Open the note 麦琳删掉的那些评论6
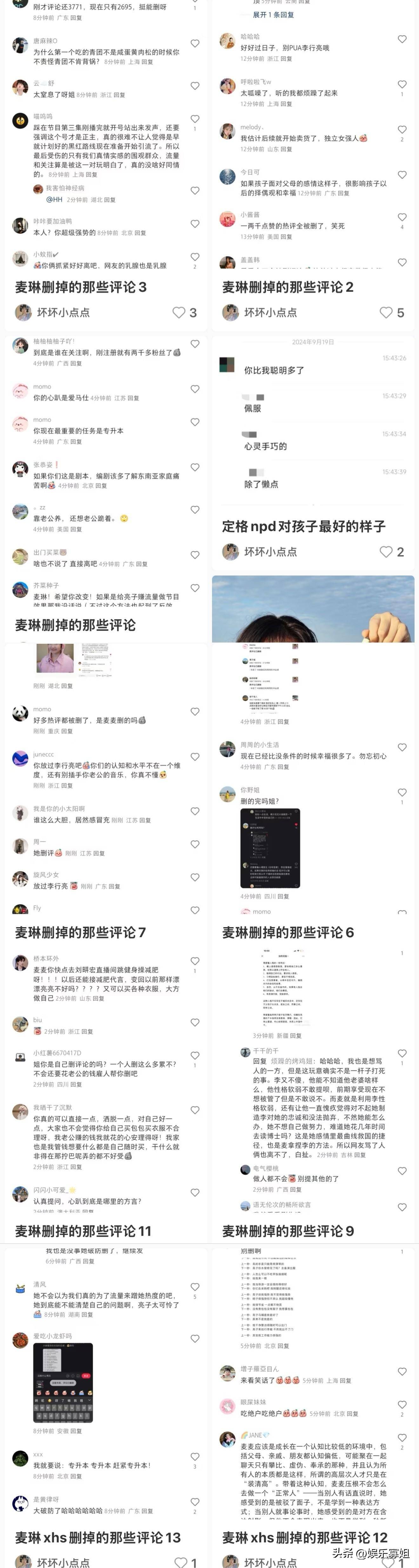Screen dimensions: 419x1568 coord(287,932)
